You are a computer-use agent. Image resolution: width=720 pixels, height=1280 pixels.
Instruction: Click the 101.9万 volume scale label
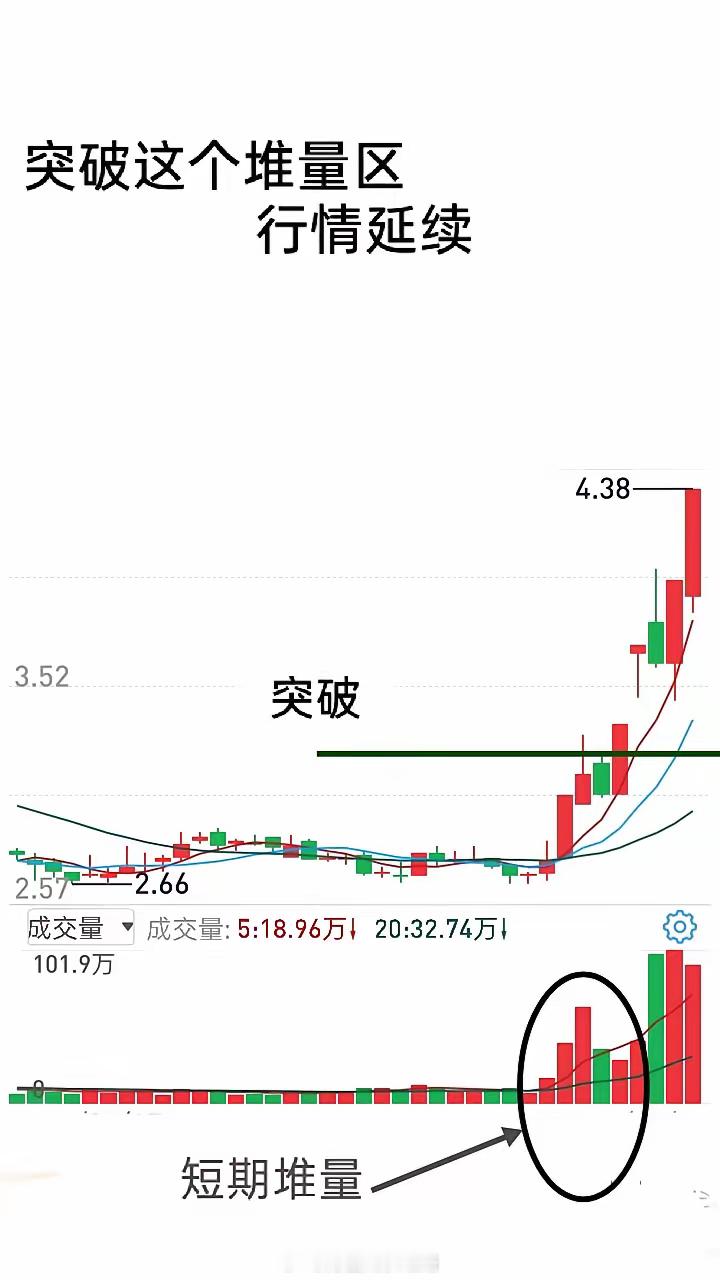click(x=74, y=966)
